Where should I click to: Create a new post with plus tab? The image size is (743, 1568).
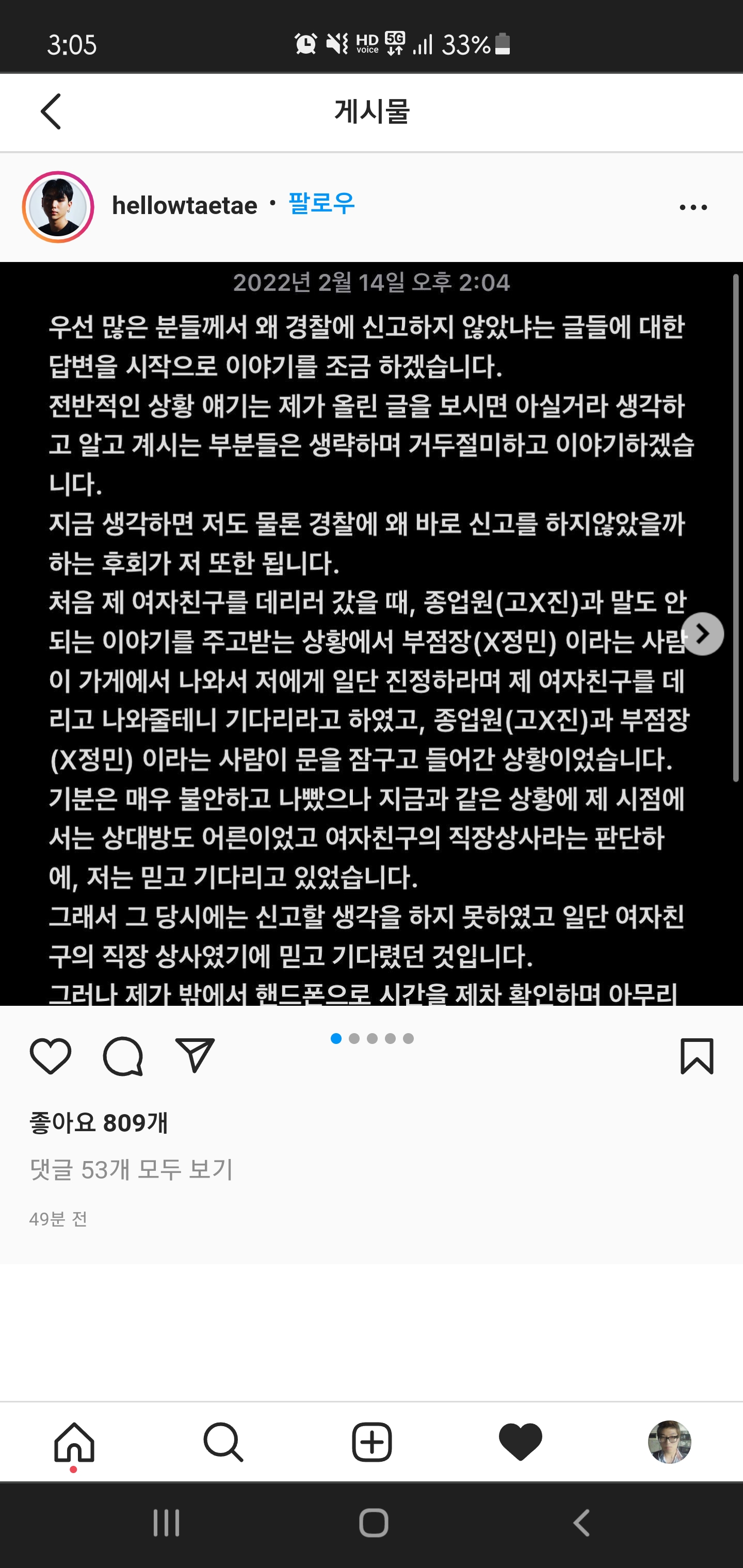372,1443
